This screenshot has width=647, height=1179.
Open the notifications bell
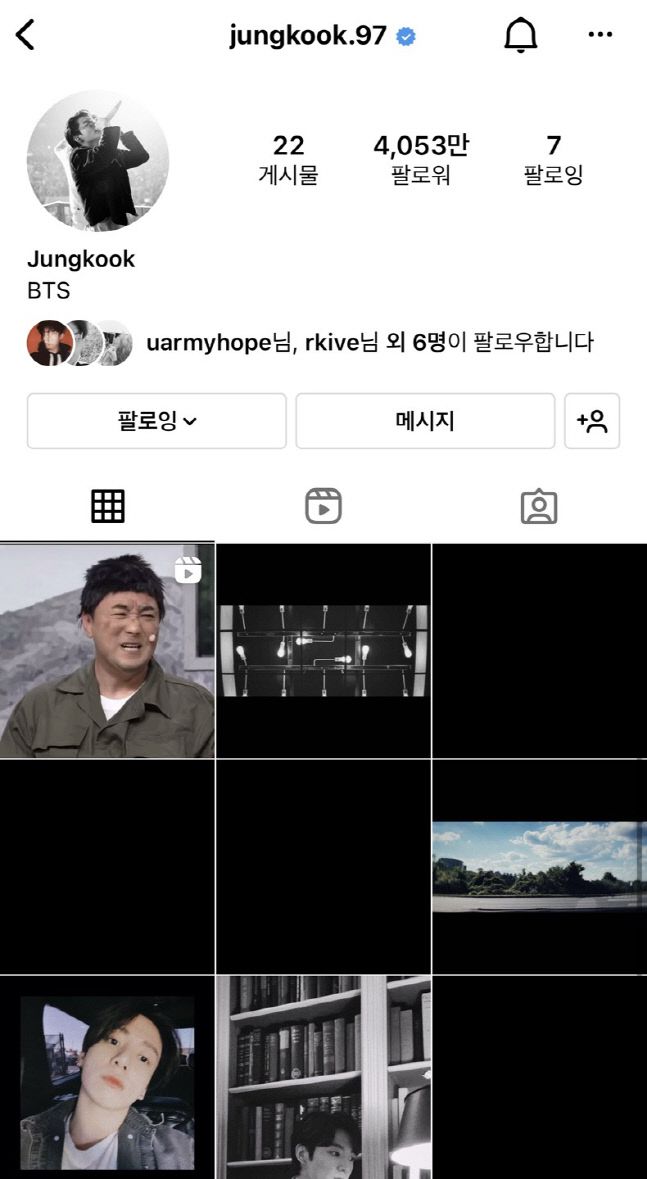(x=520, y=36)
